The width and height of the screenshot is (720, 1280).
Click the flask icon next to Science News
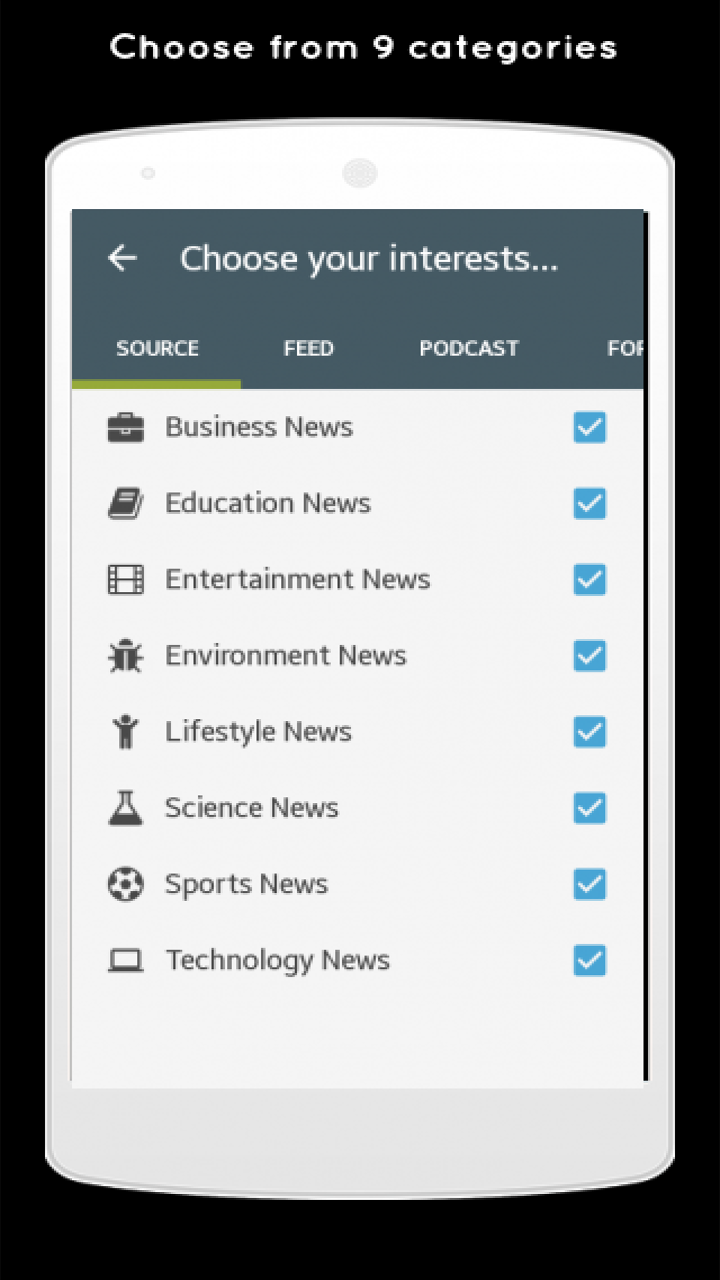point(125,807)
